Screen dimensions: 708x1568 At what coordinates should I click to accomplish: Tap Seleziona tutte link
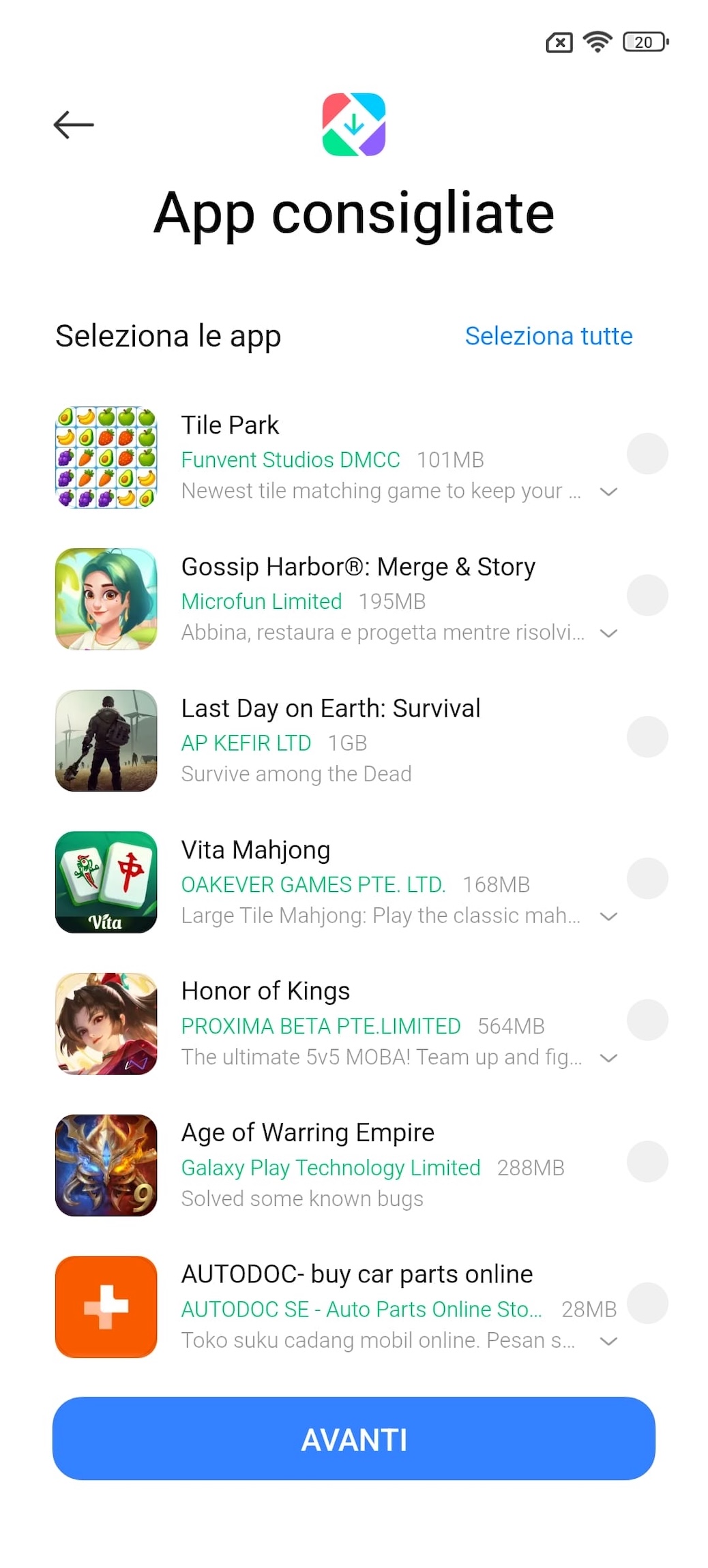tap(548, 336)
